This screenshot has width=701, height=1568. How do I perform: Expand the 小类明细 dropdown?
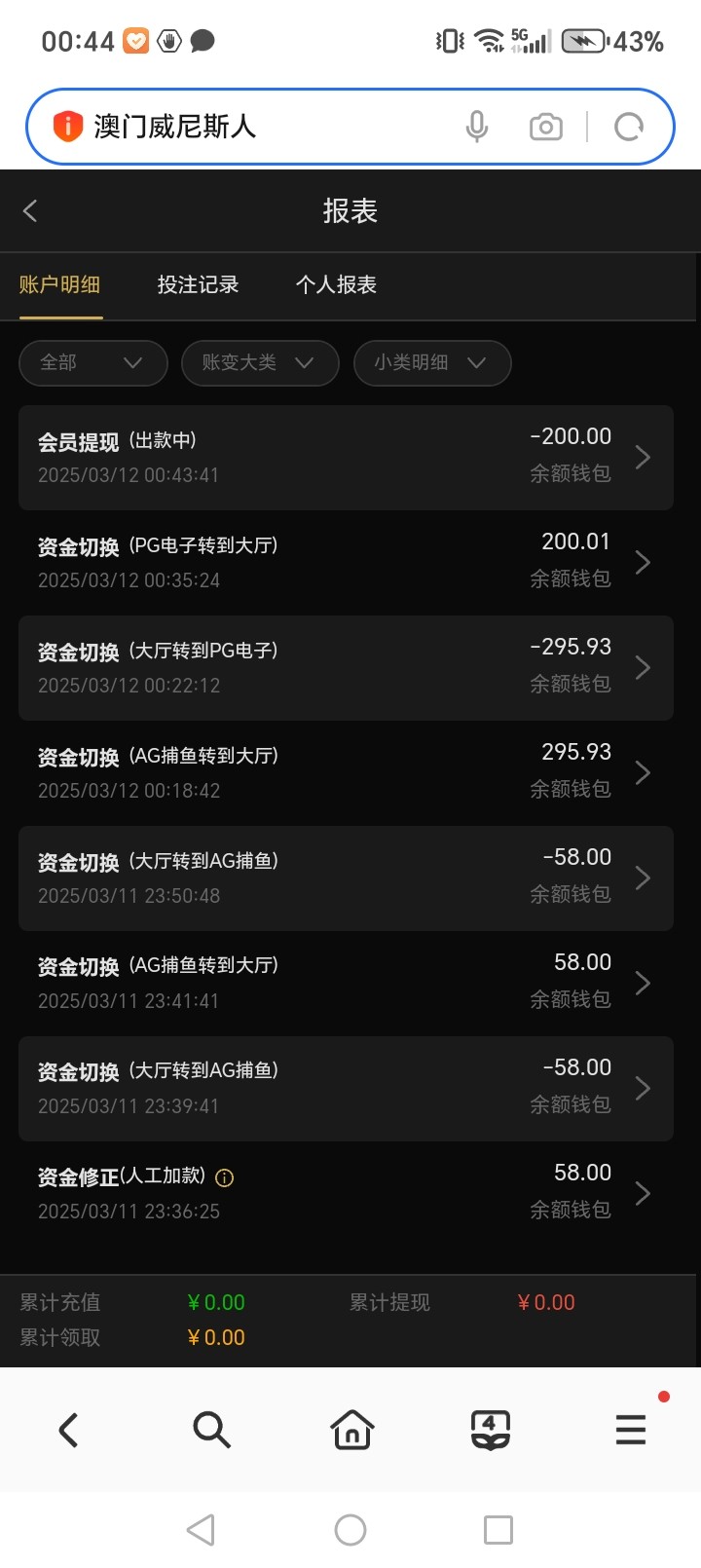tap(431, 362)
